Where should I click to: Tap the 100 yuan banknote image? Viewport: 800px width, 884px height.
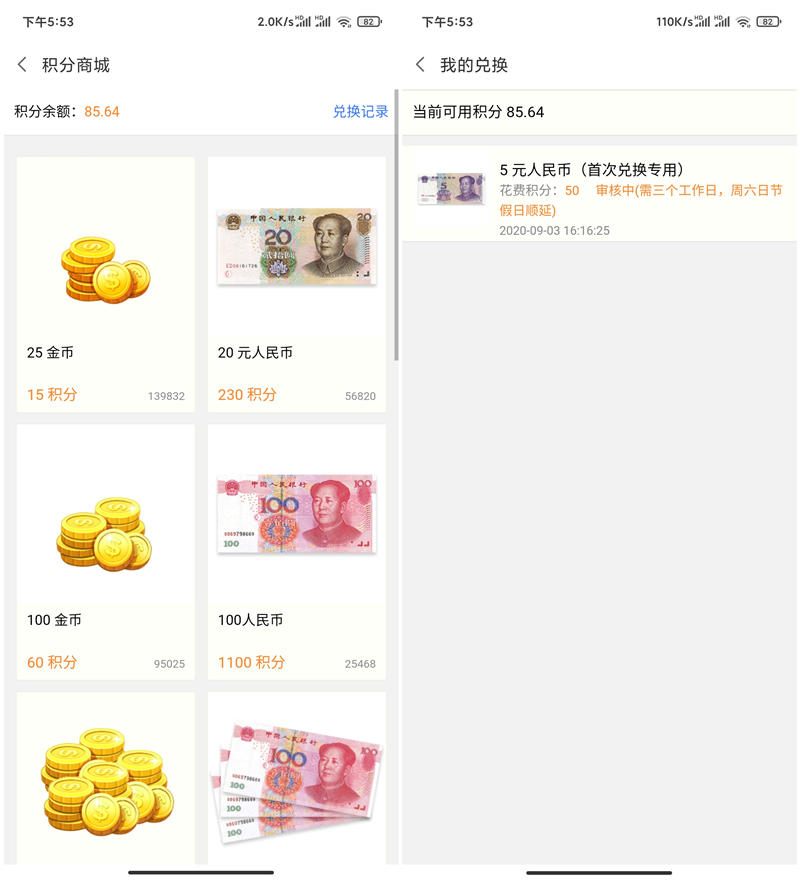pos(296,513)
